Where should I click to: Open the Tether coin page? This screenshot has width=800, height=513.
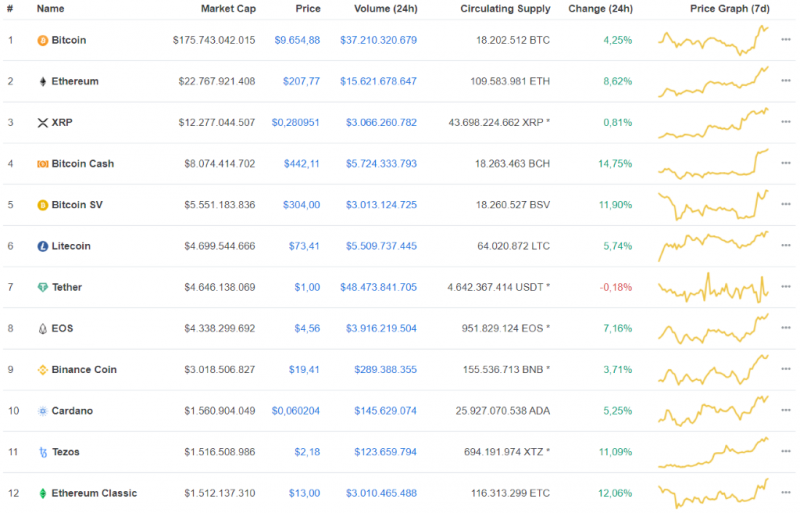click(66, 287)
